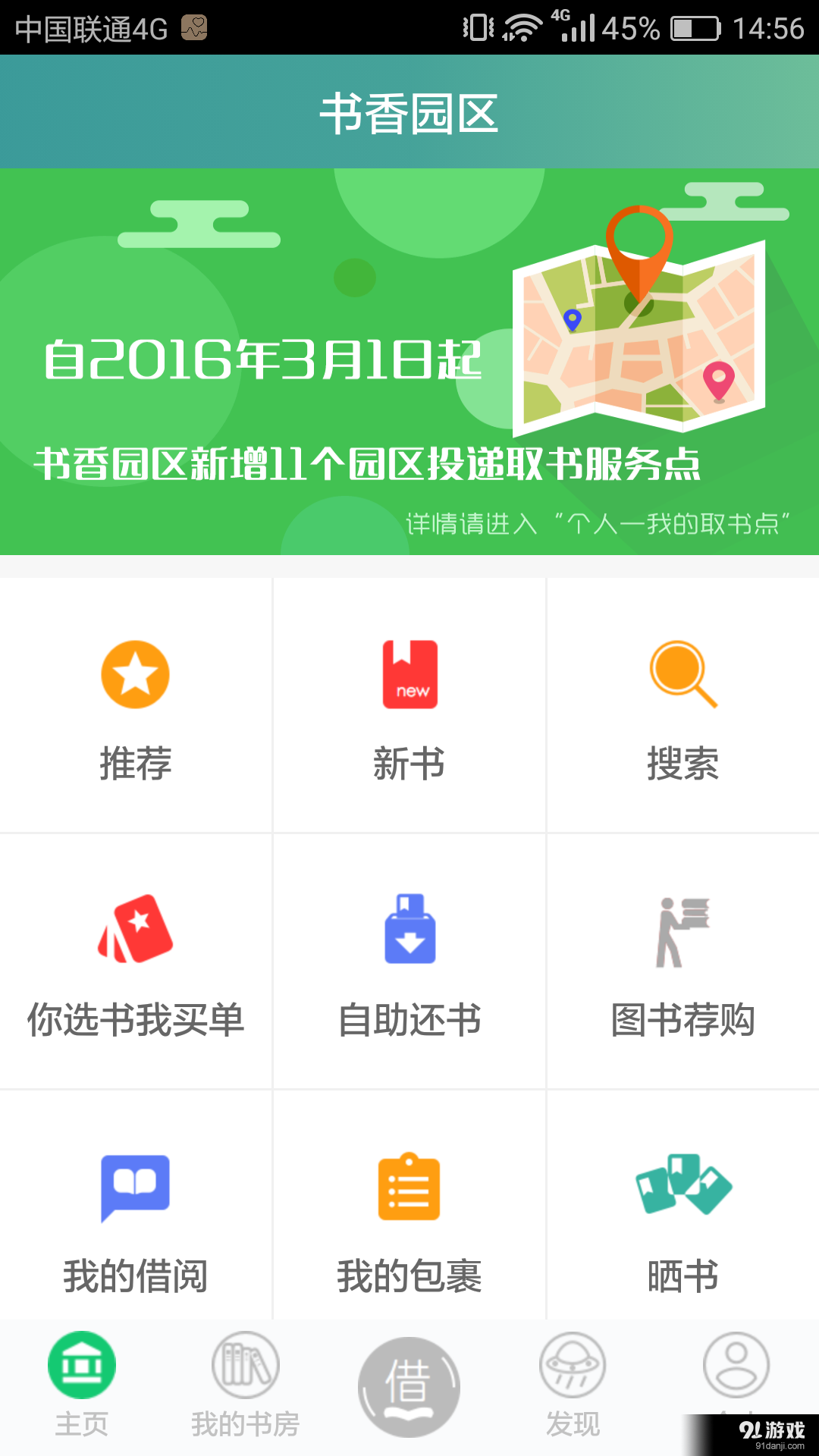The width and height of the screenshot is (819, 1456).
Task: Open 我的包裹 package clipboard icon
Action: [409, 1188]
